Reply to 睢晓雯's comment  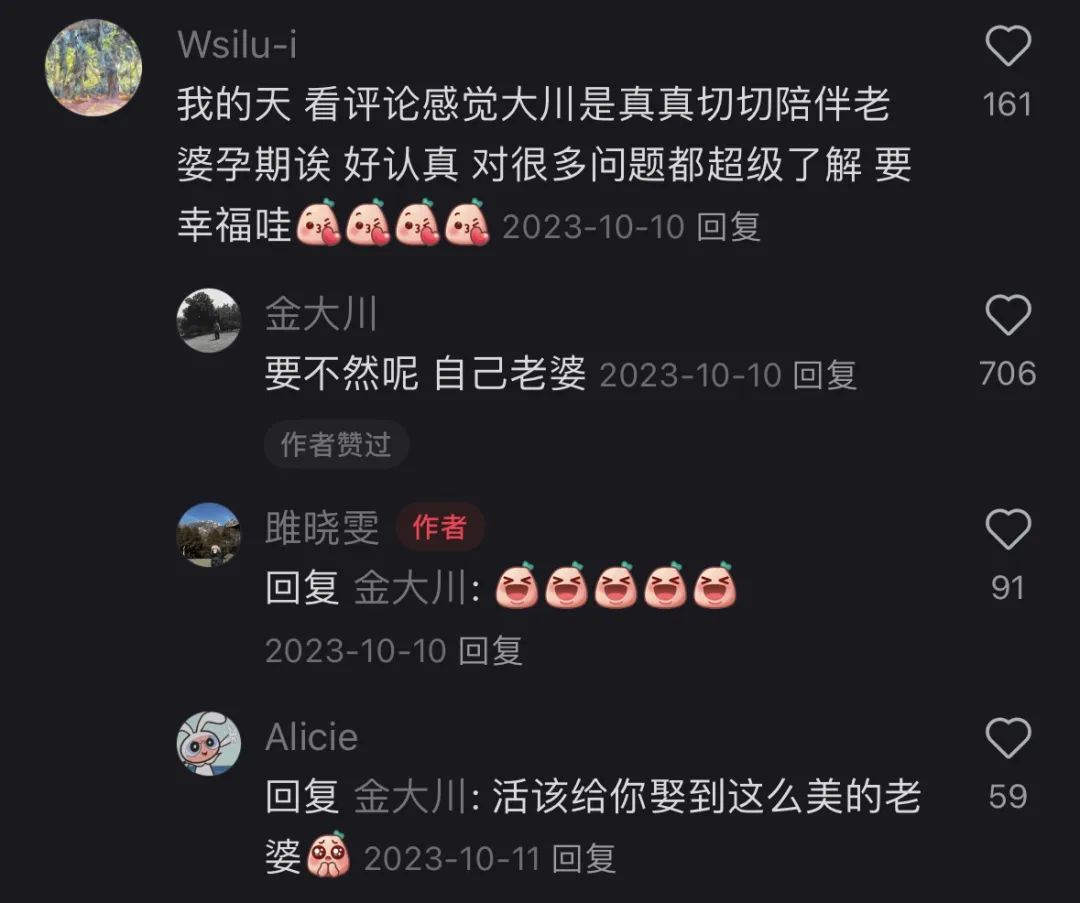click(x=490, y=652)
